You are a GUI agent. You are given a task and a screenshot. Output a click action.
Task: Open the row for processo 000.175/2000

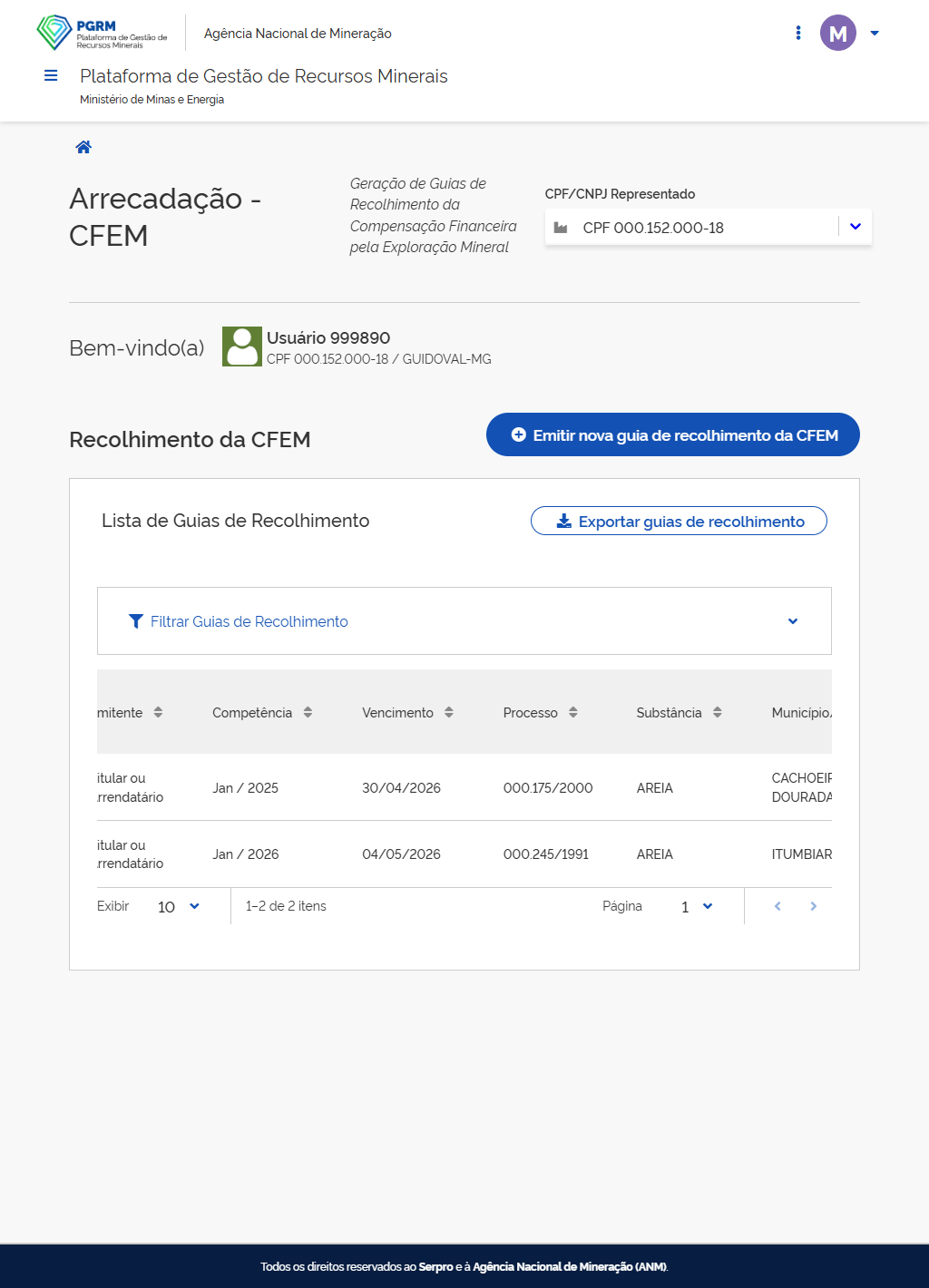pos(464,787)
